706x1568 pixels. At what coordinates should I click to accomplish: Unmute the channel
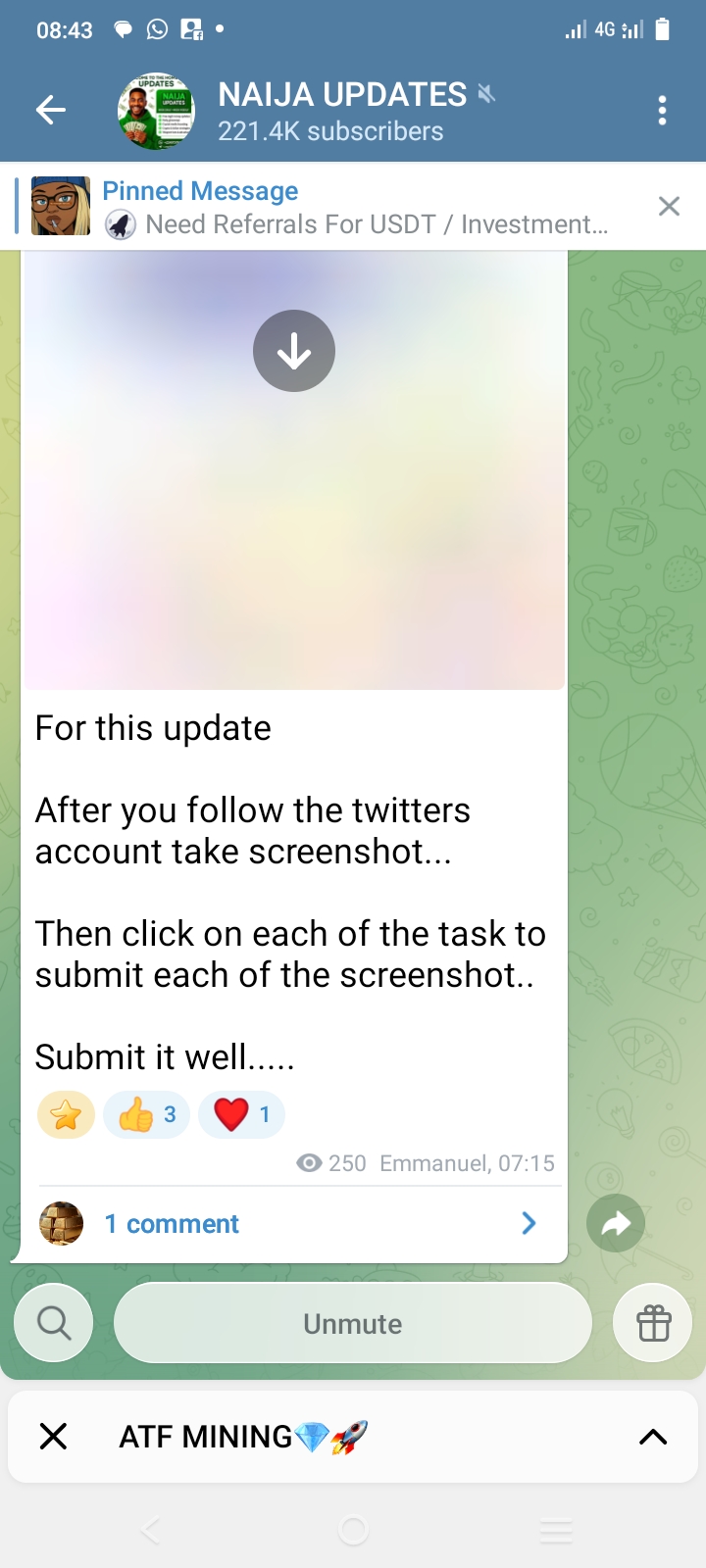(x=353, y=1323)
